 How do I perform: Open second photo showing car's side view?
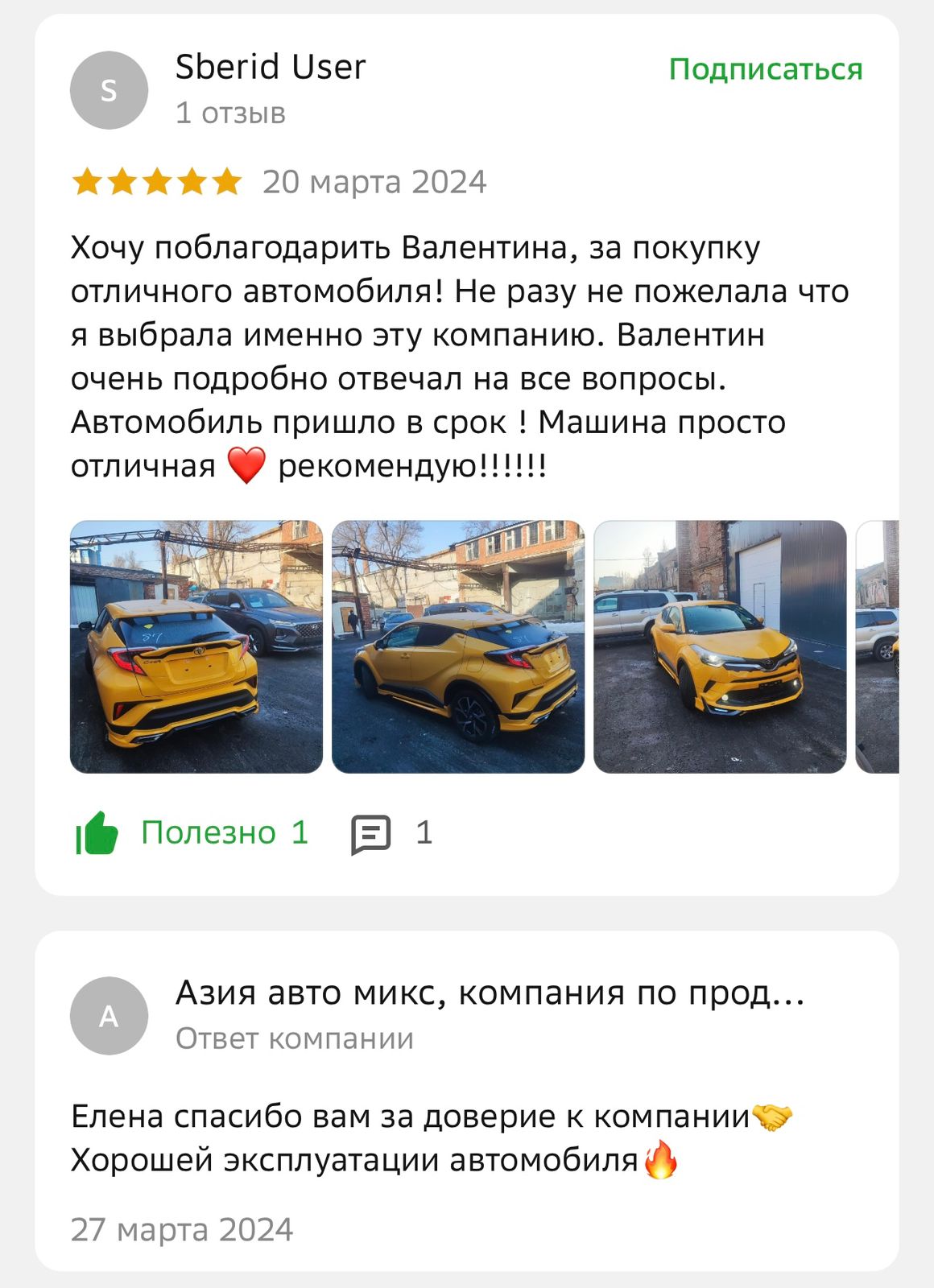click(458, 646)
